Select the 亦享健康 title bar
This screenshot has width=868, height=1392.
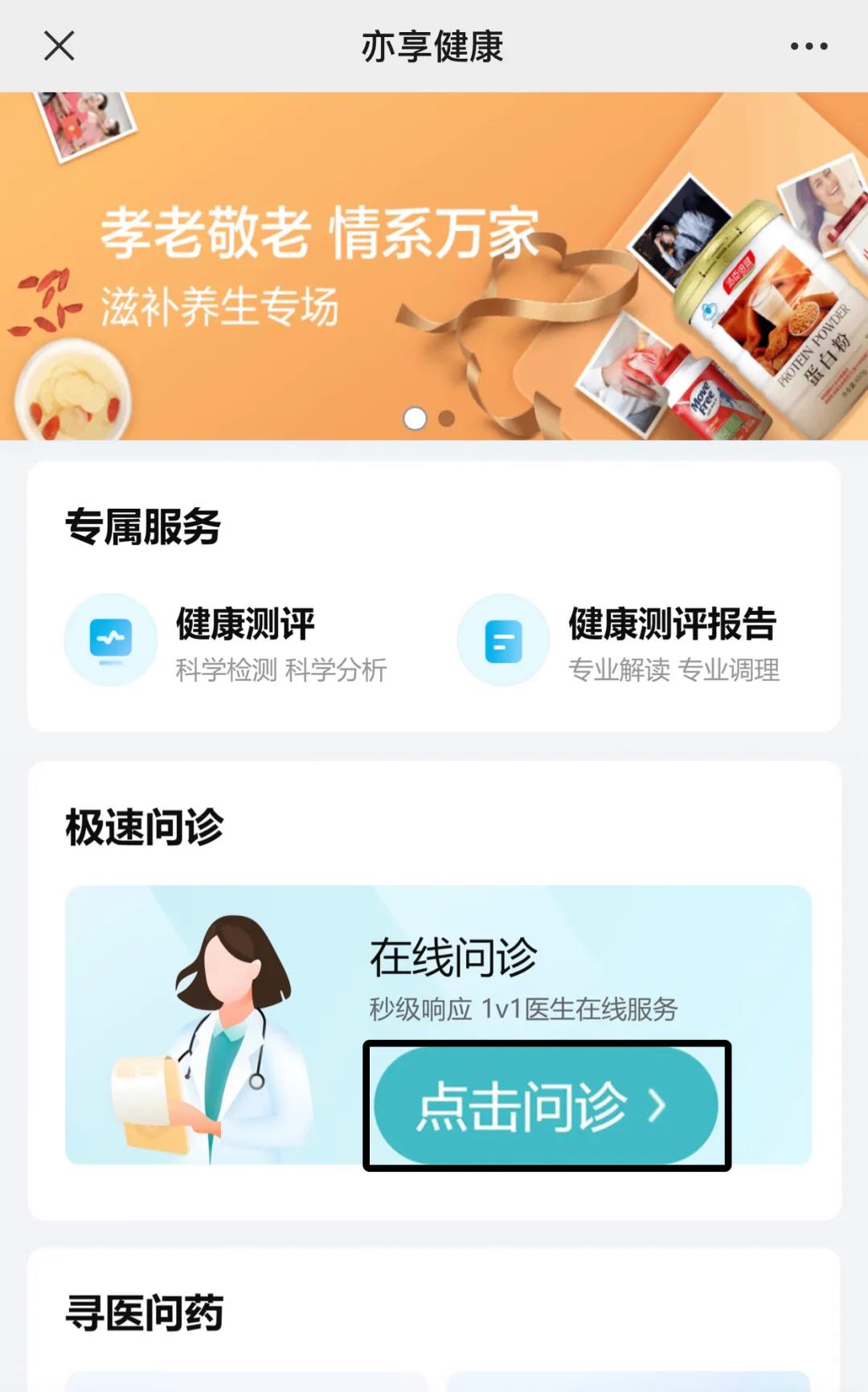(434, 47)
